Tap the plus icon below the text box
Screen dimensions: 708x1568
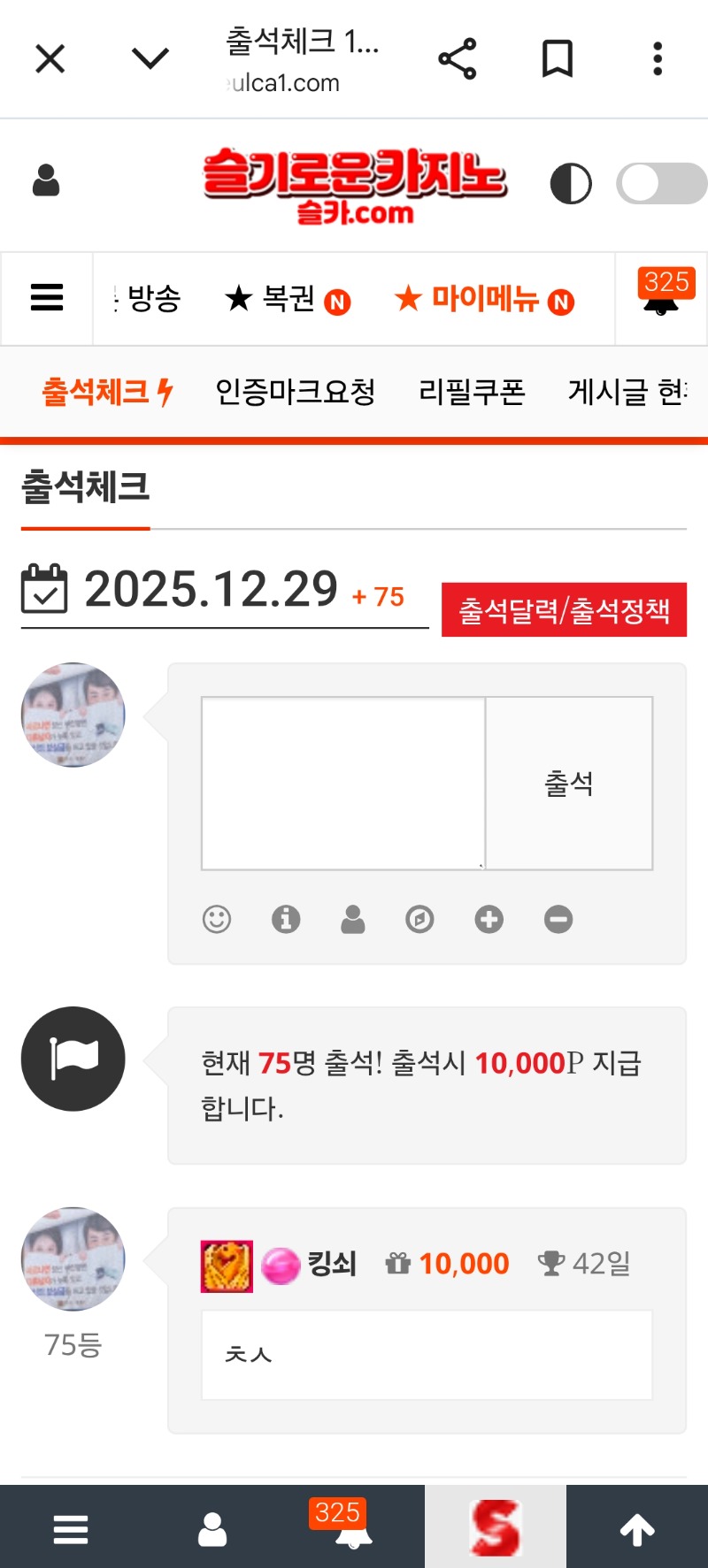tap(489, 920)
